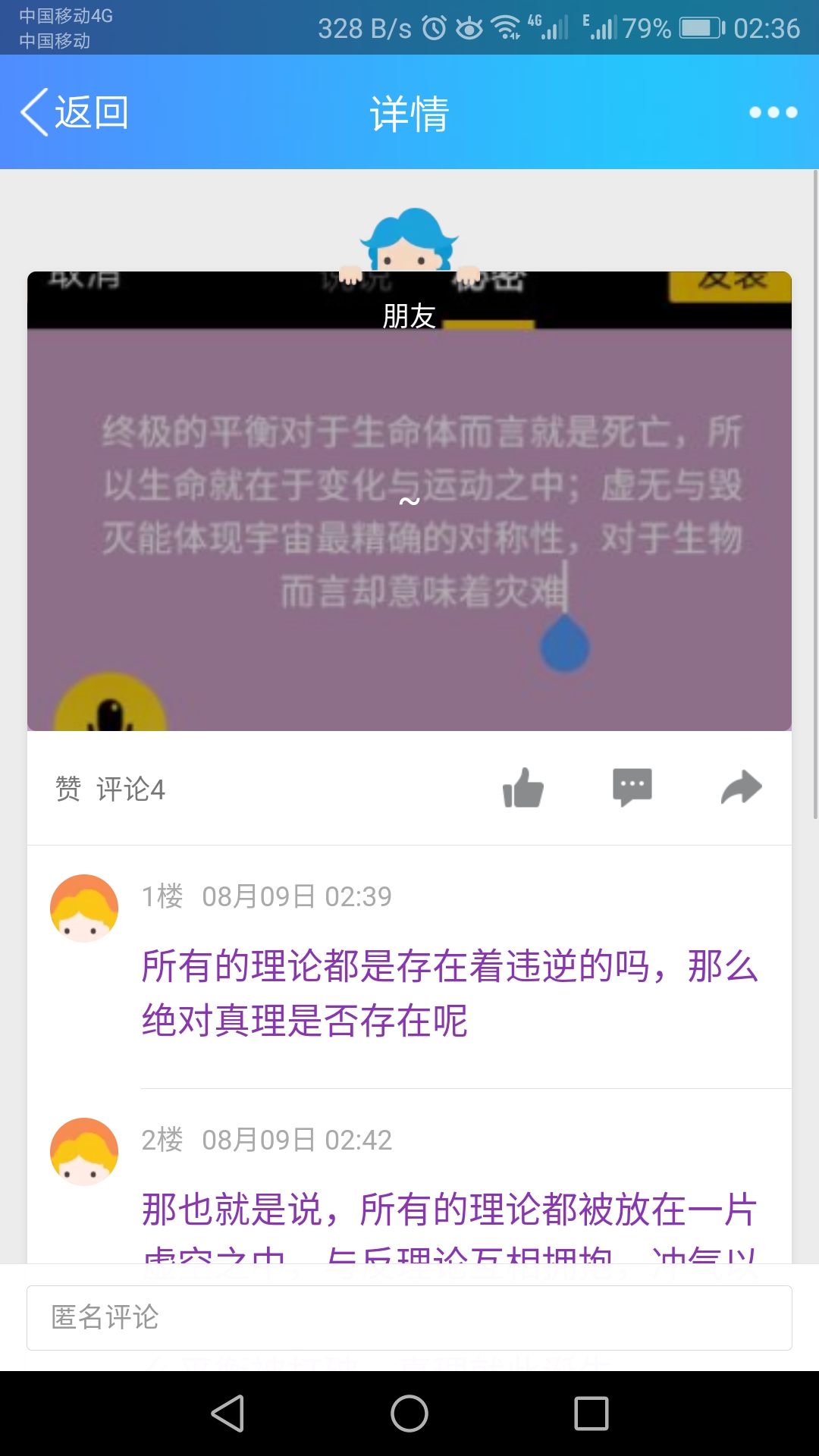Tap the 返回 back button
The image size is (819, 1456).
point(74,112)
